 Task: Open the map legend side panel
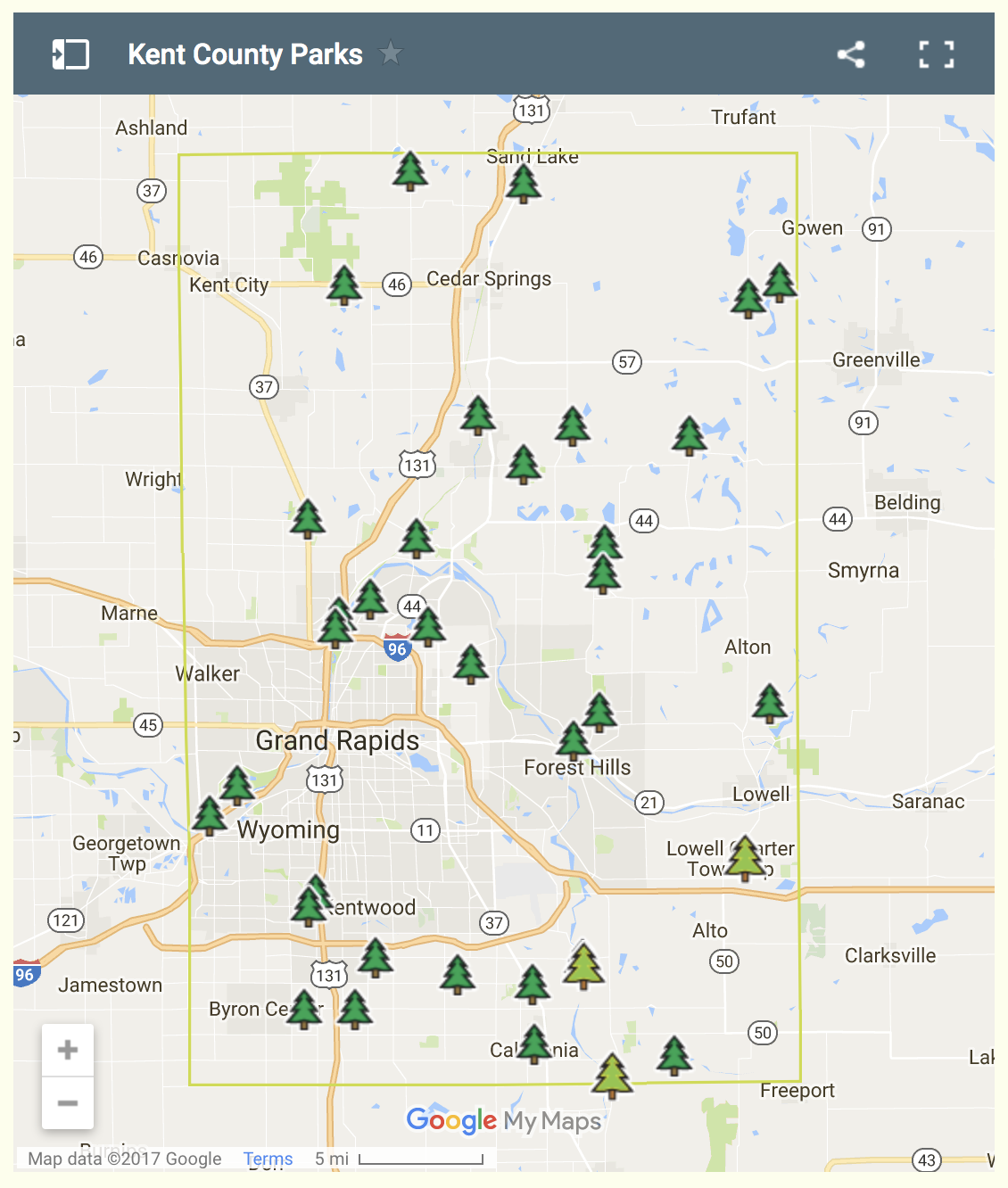(70, 54)
